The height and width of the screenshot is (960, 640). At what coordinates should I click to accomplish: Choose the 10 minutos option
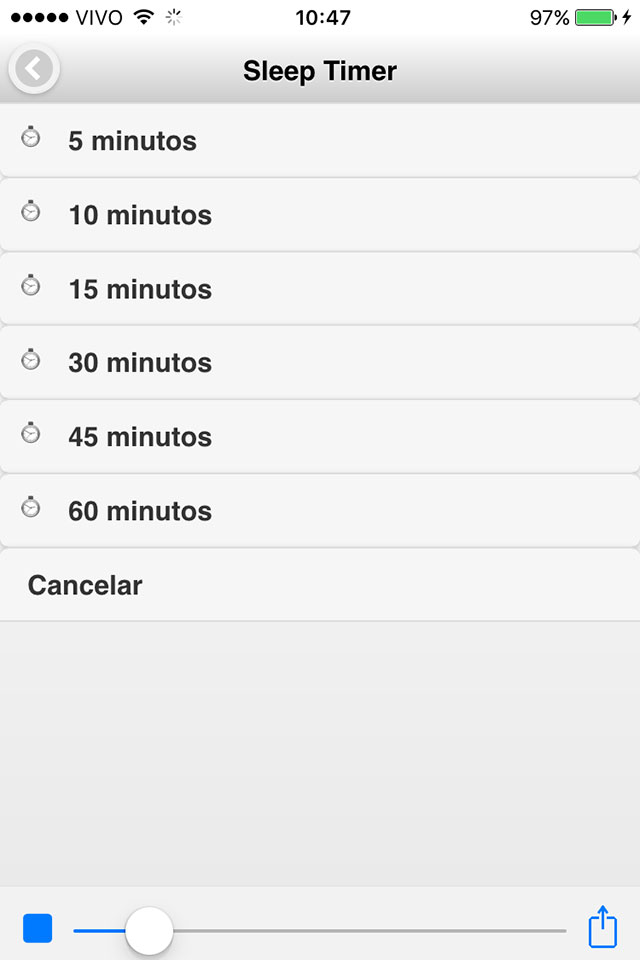pyautogui.click(x=320, y=215)
